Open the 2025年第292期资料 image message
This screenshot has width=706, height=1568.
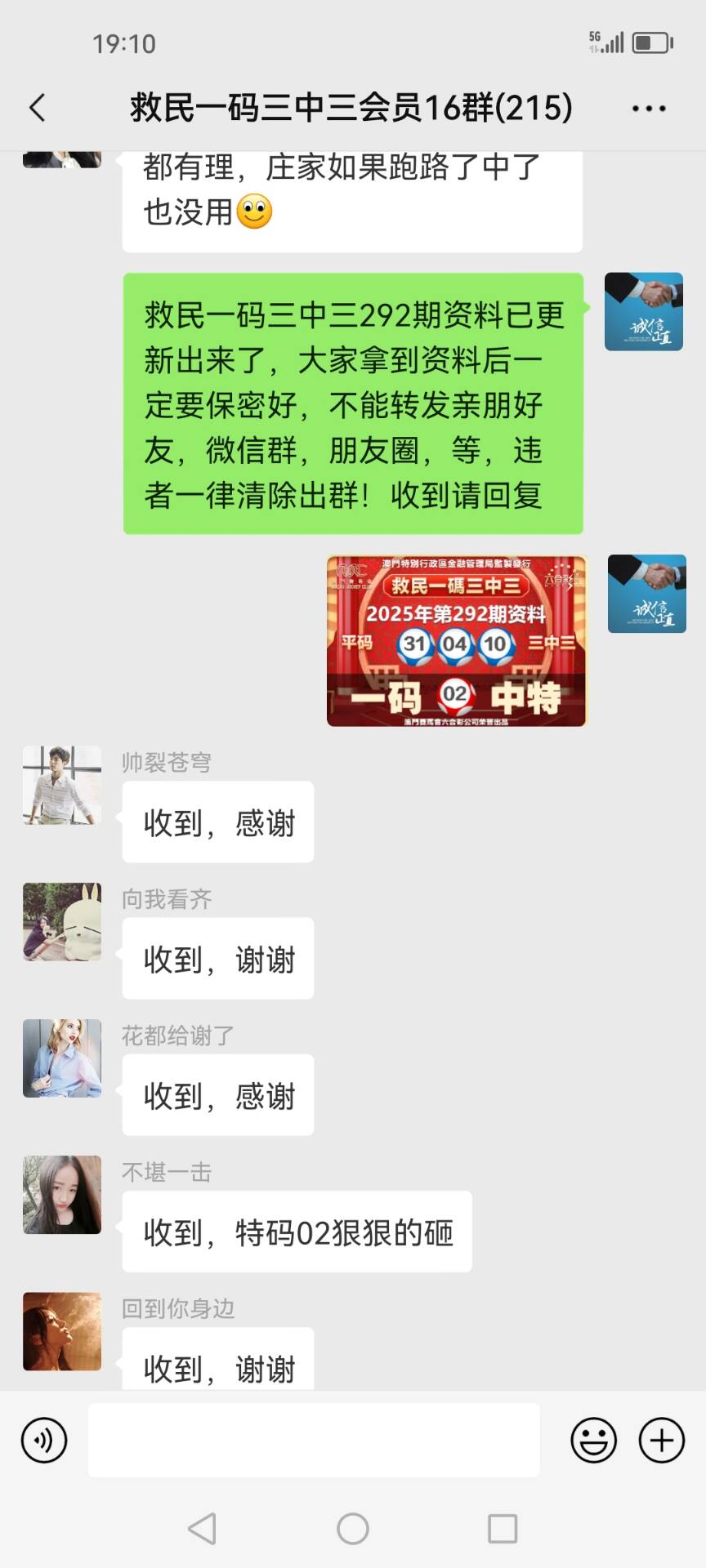(456, 641)
